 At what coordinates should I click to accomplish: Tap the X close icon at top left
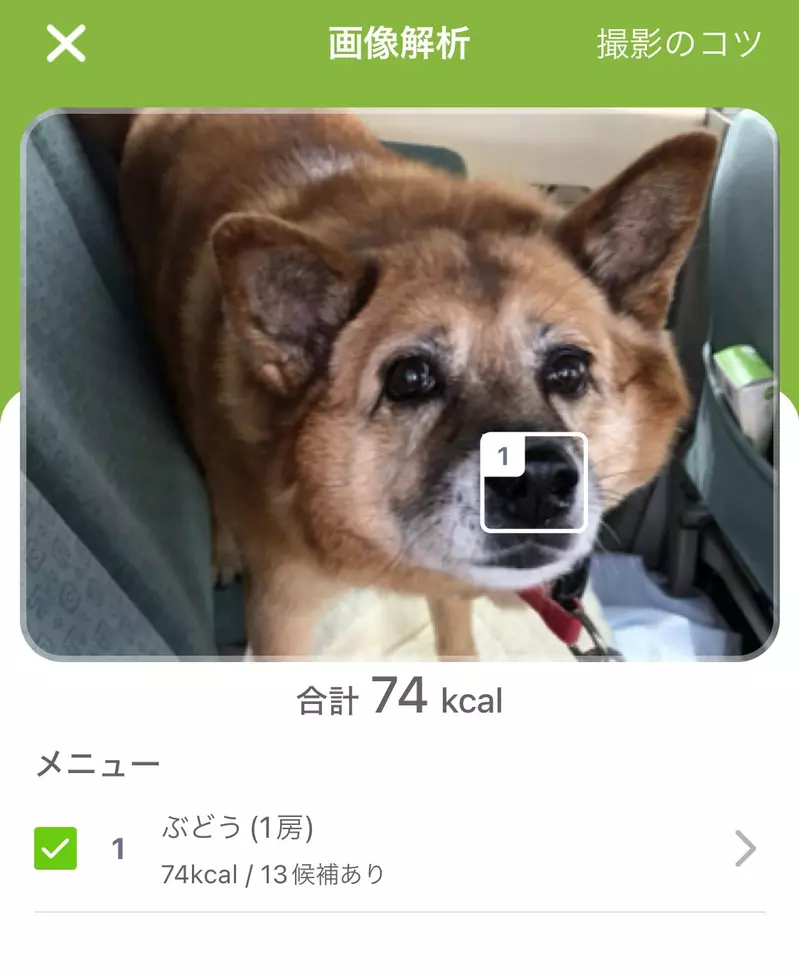[x=63, y=42]
